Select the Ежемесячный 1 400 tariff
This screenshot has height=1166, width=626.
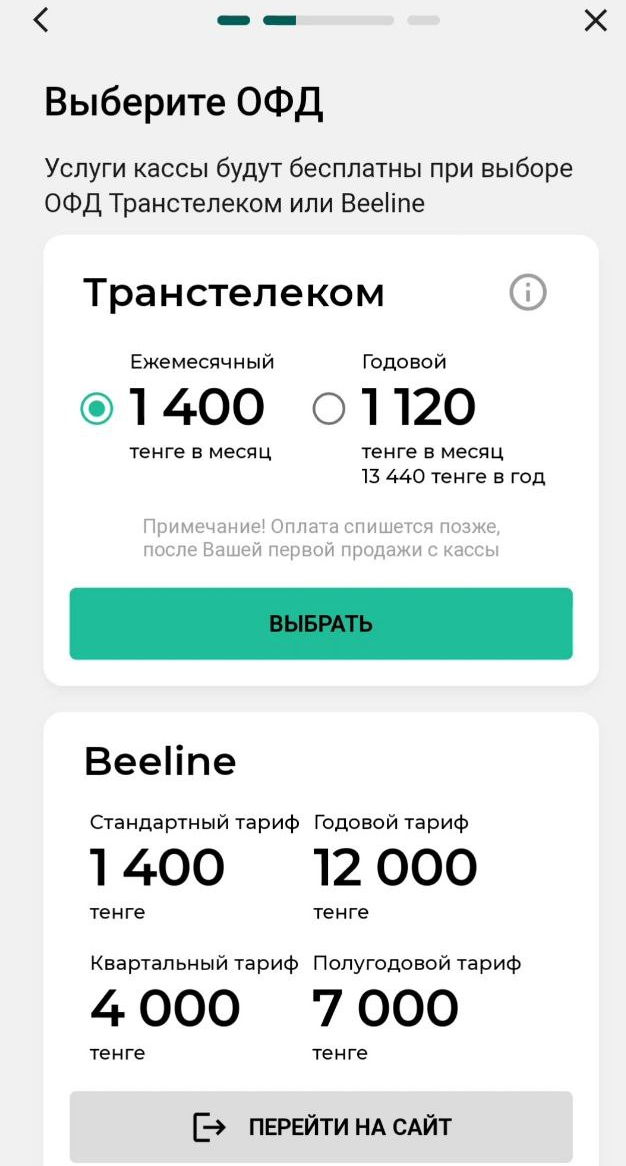97,408
